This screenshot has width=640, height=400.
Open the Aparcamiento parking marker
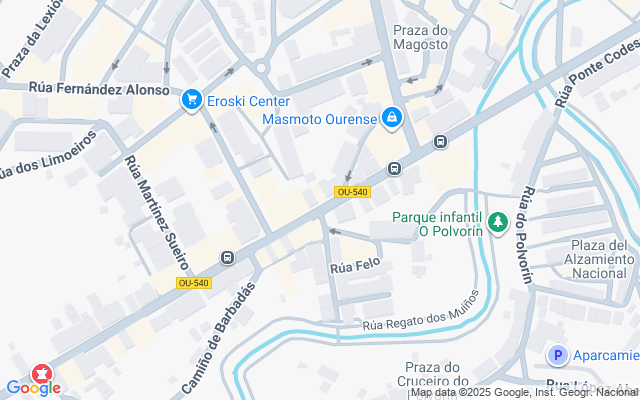tap(557, 354)
